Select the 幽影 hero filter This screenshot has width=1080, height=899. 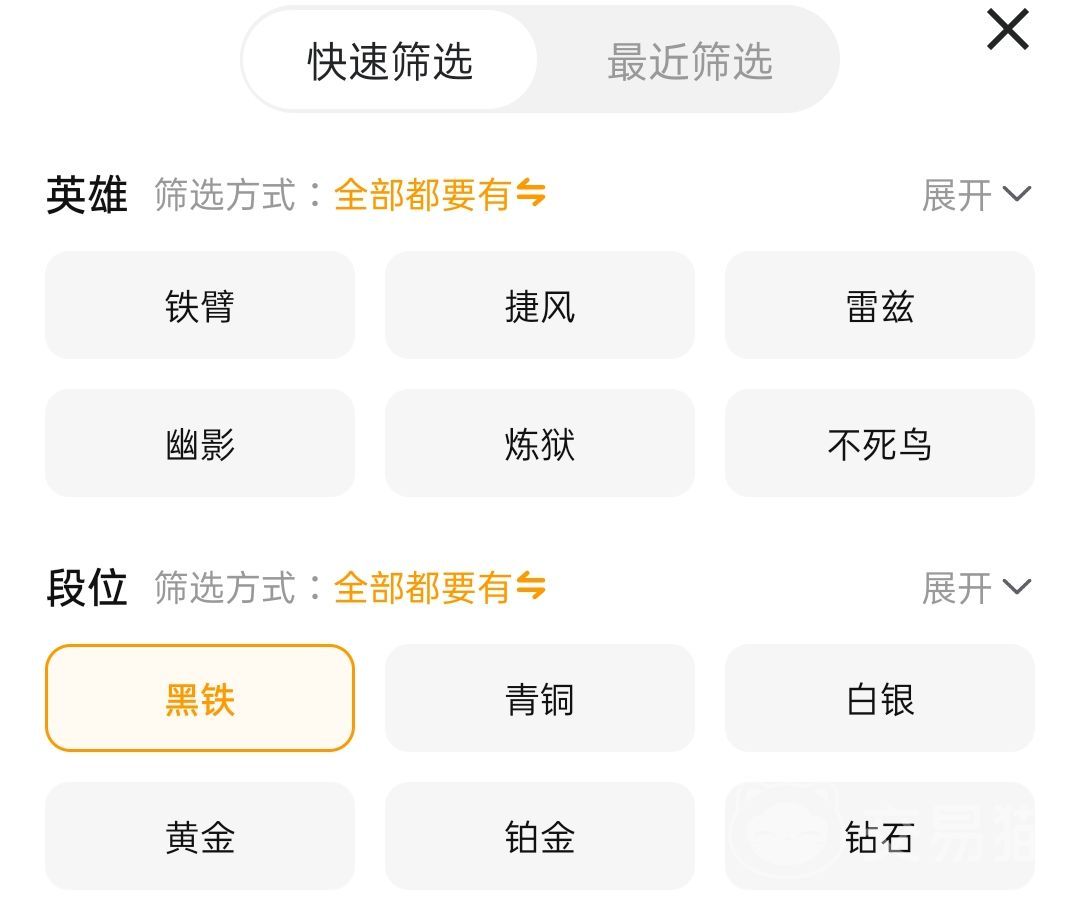200,444
